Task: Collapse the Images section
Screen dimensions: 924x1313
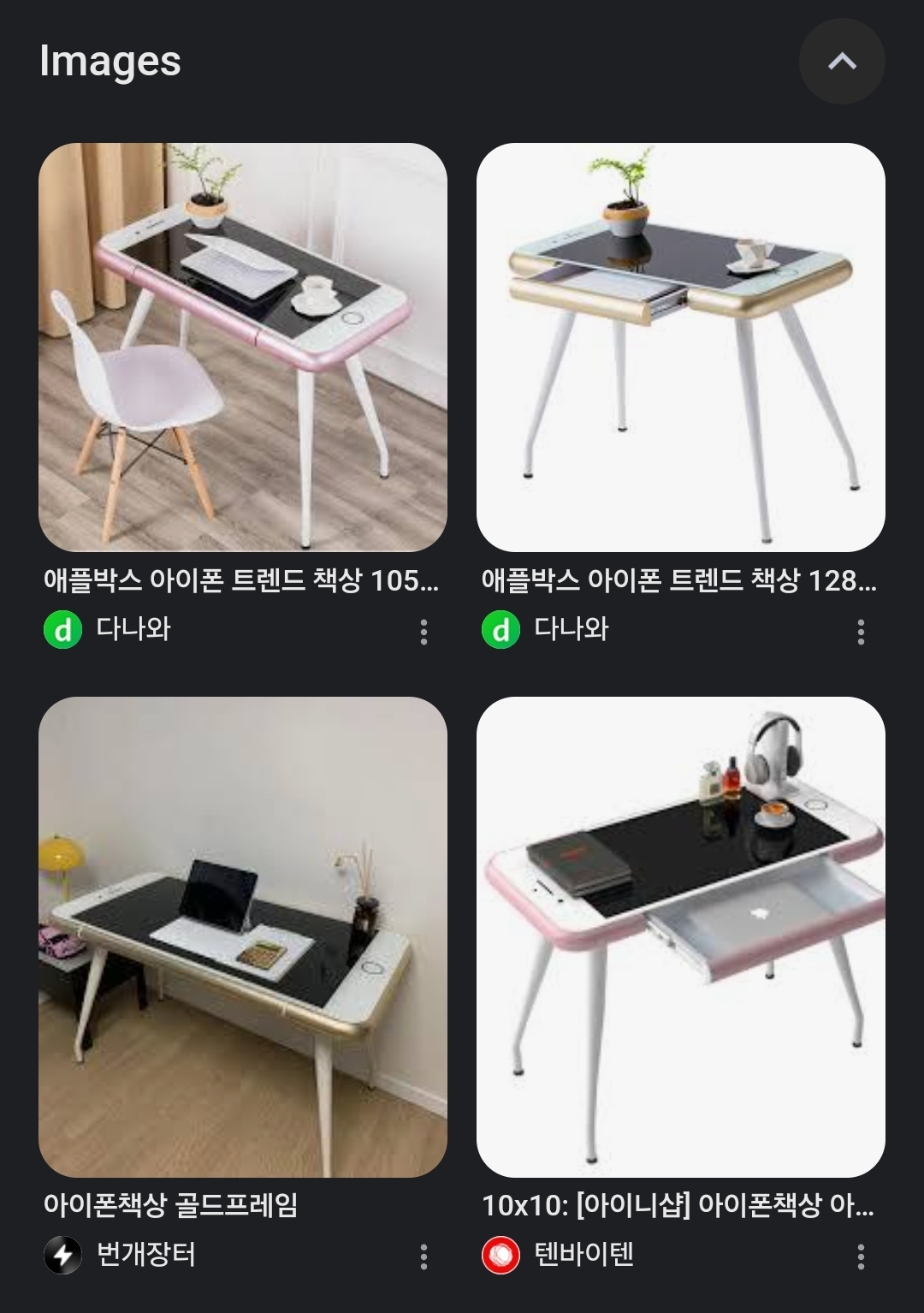Action: [842, 62]
